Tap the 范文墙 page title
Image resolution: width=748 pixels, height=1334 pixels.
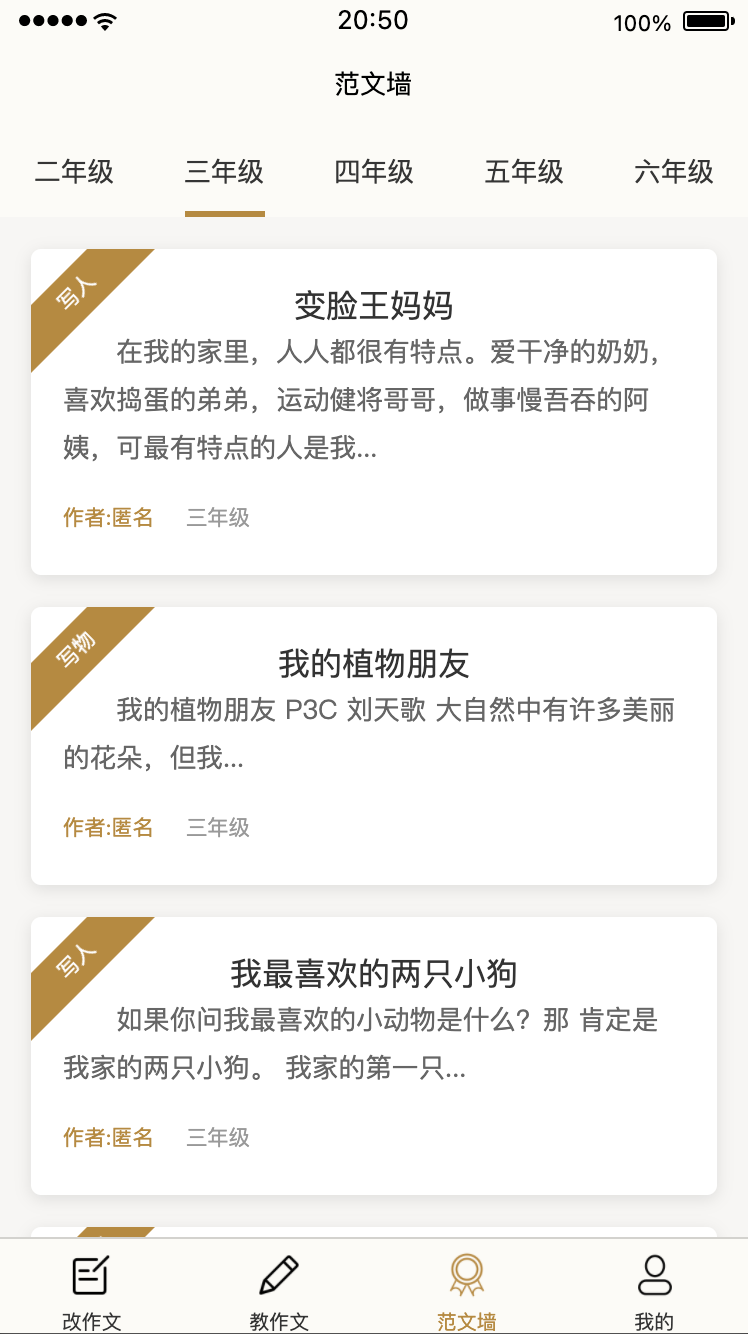pyautogui.click(x=373, y=86)
